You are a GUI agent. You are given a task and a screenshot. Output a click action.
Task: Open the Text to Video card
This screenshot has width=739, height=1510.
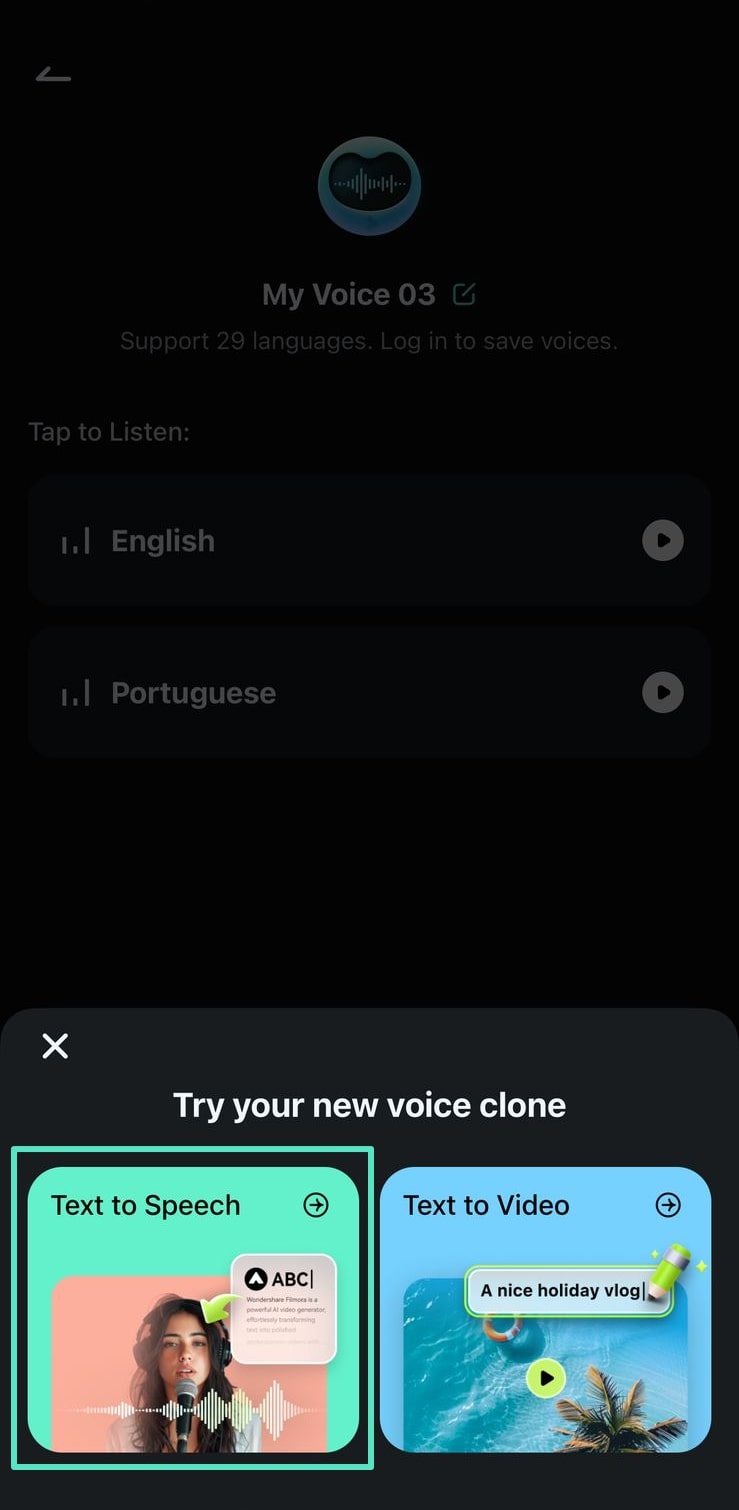coord(545,1308)
